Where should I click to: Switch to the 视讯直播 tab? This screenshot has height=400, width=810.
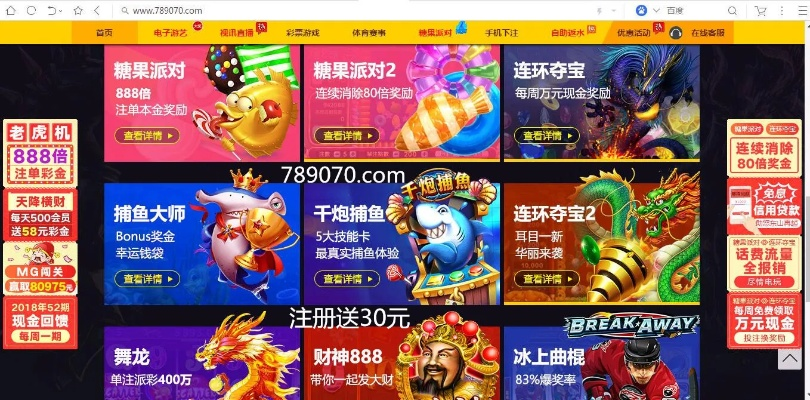coord(237,33)
